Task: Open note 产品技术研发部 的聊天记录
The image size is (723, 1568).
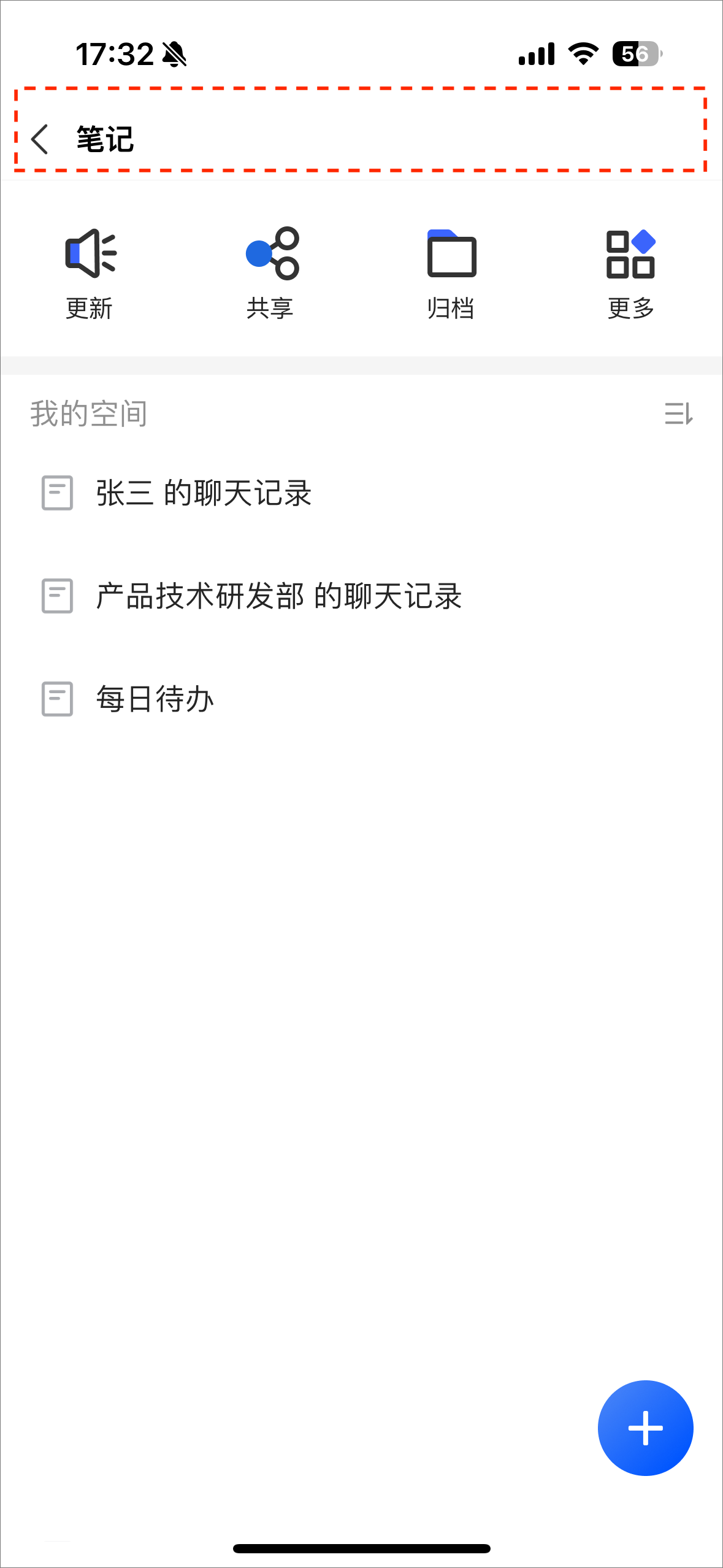Action: point(278,596)
